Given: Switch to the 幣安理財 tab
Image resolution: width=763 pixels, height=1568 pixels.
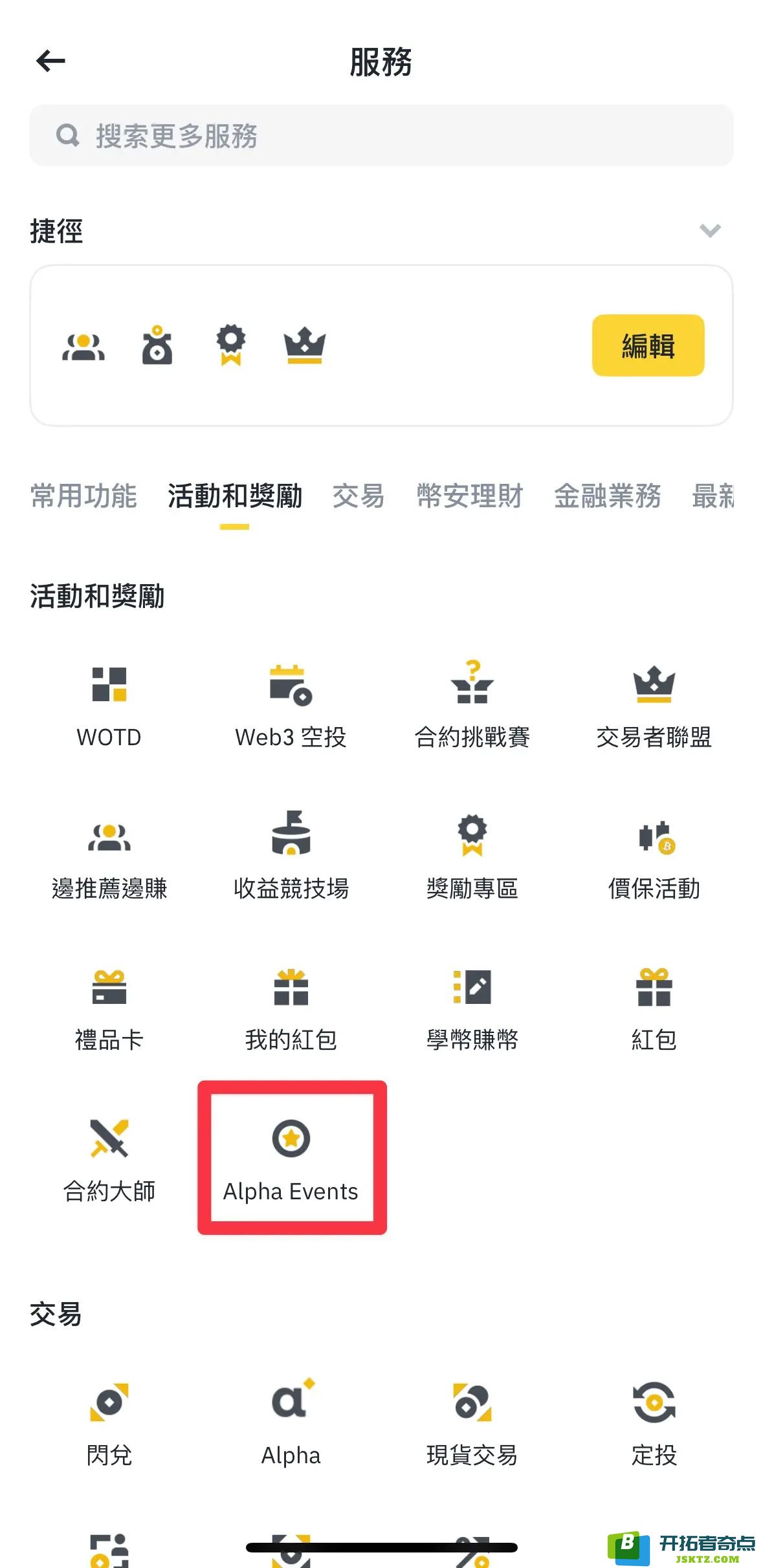Looking at the screenshot, I should [x=470, y=496].
